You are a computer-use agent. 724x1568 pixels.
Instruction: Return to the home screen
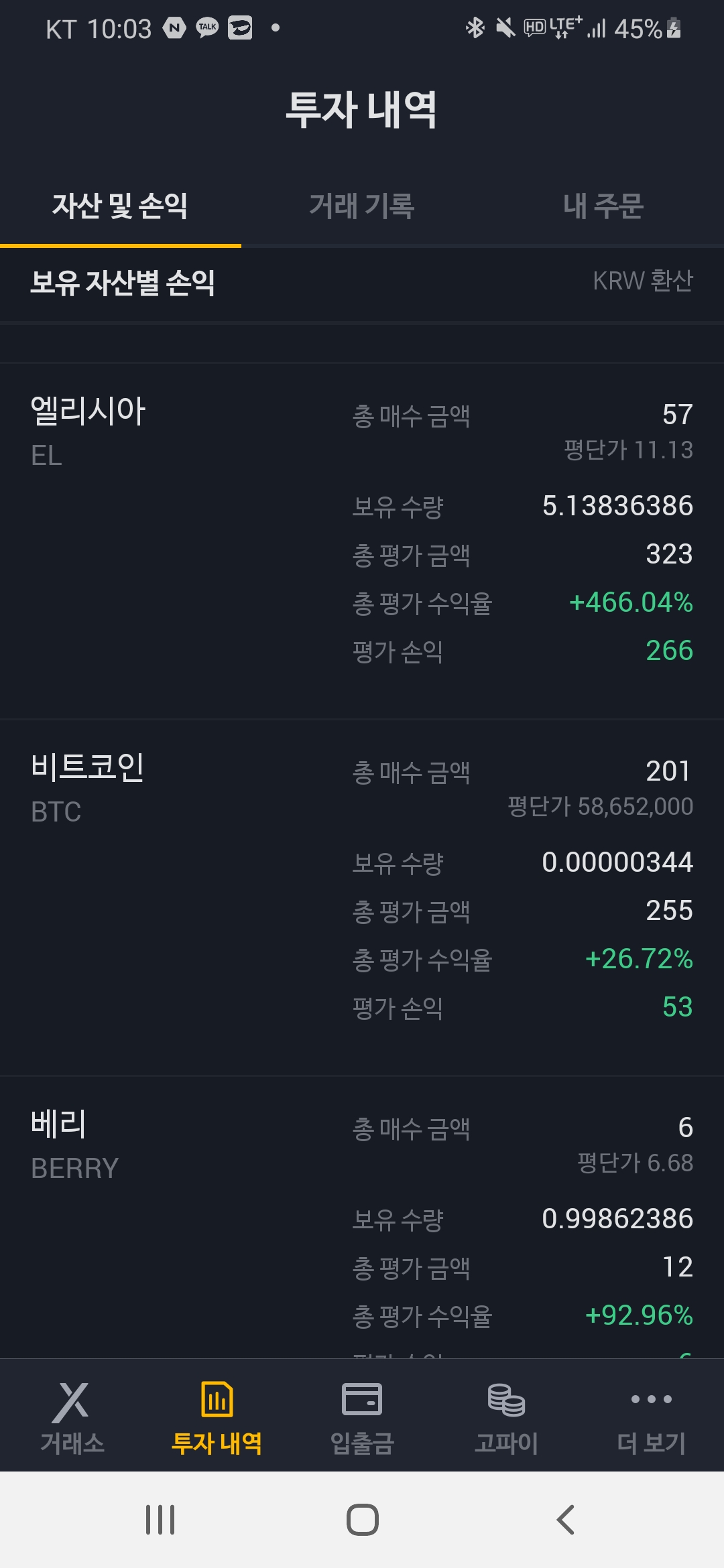[362, 1520]
